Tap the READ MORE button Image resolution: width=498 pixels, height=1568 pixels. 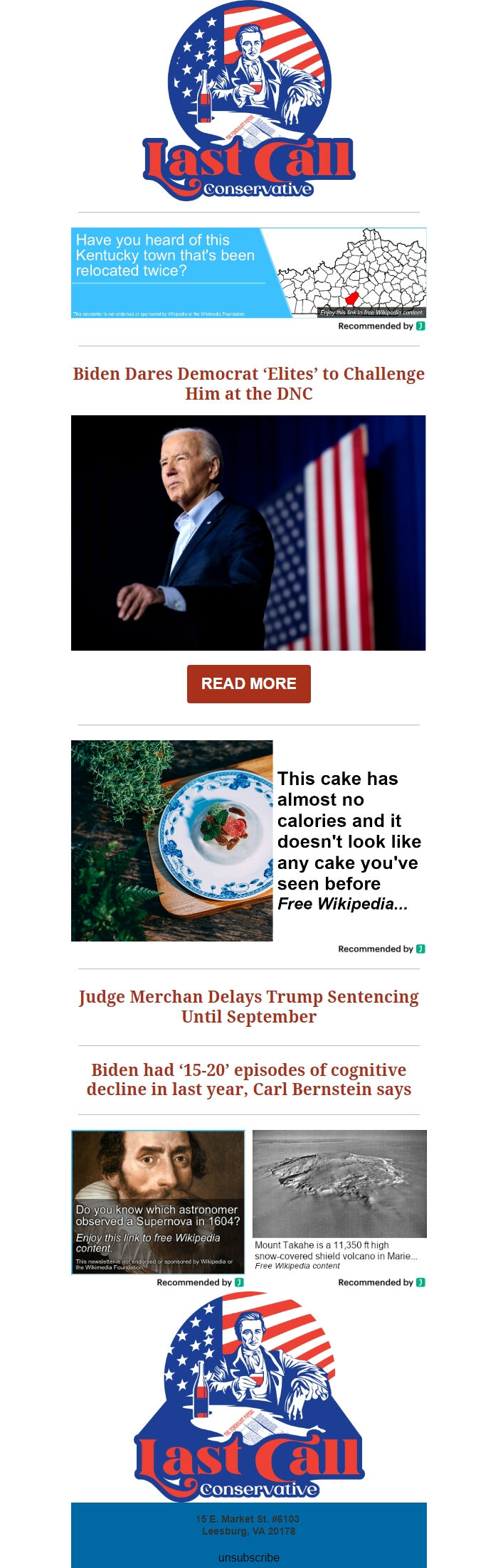(248, 683)
